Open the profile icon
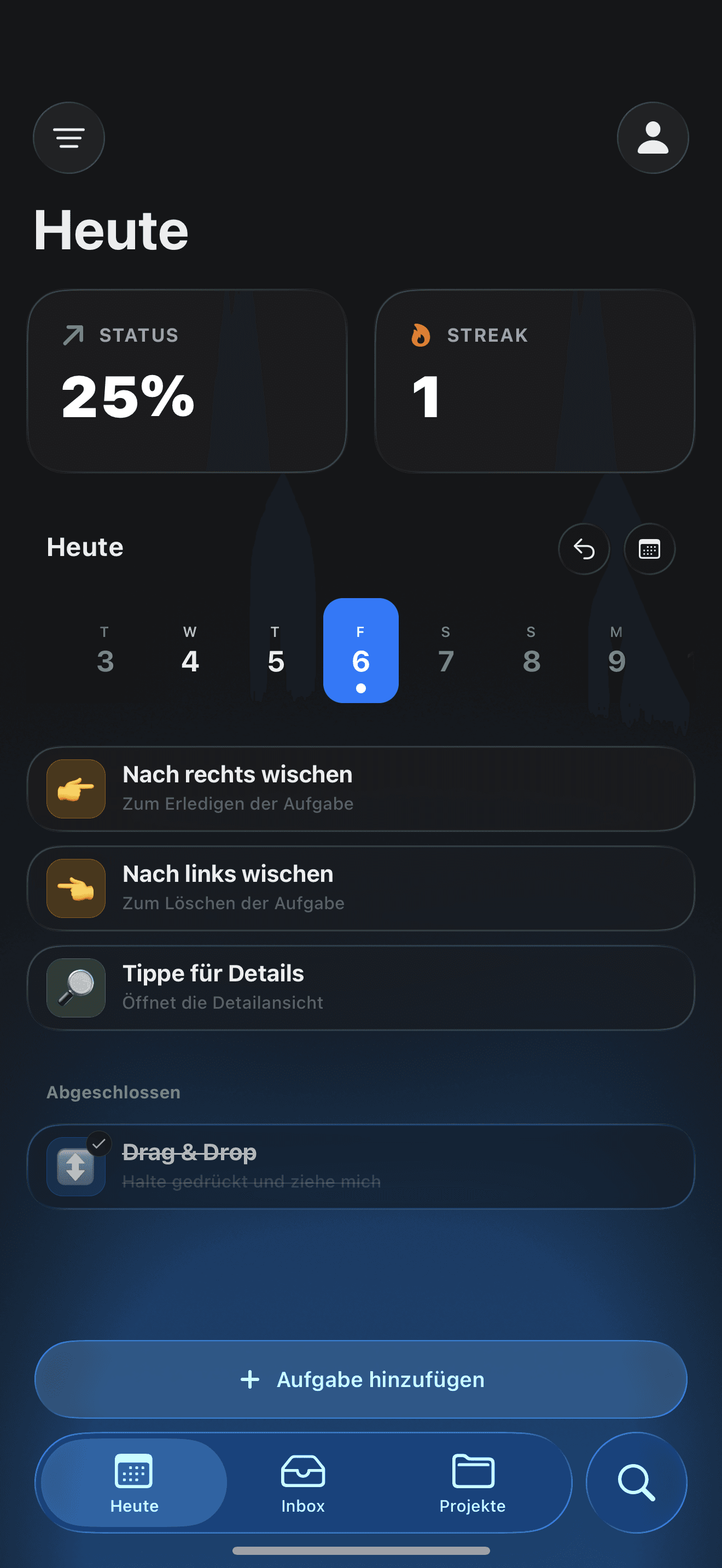This screenshot has height=1568, width=722. pyautogui.click(x=653, y=137)
